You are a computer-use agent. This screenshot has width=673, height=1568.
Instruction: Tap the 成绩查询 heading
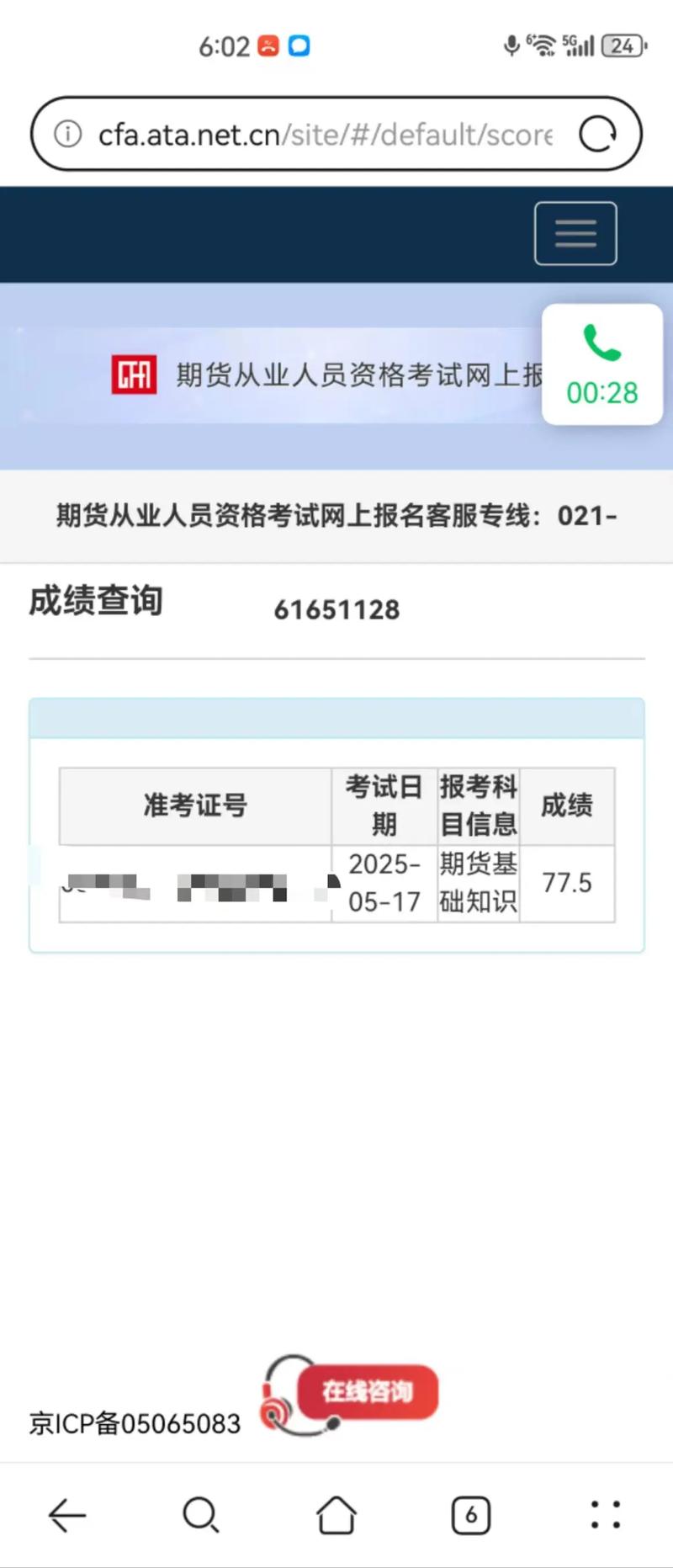[96, 601]
